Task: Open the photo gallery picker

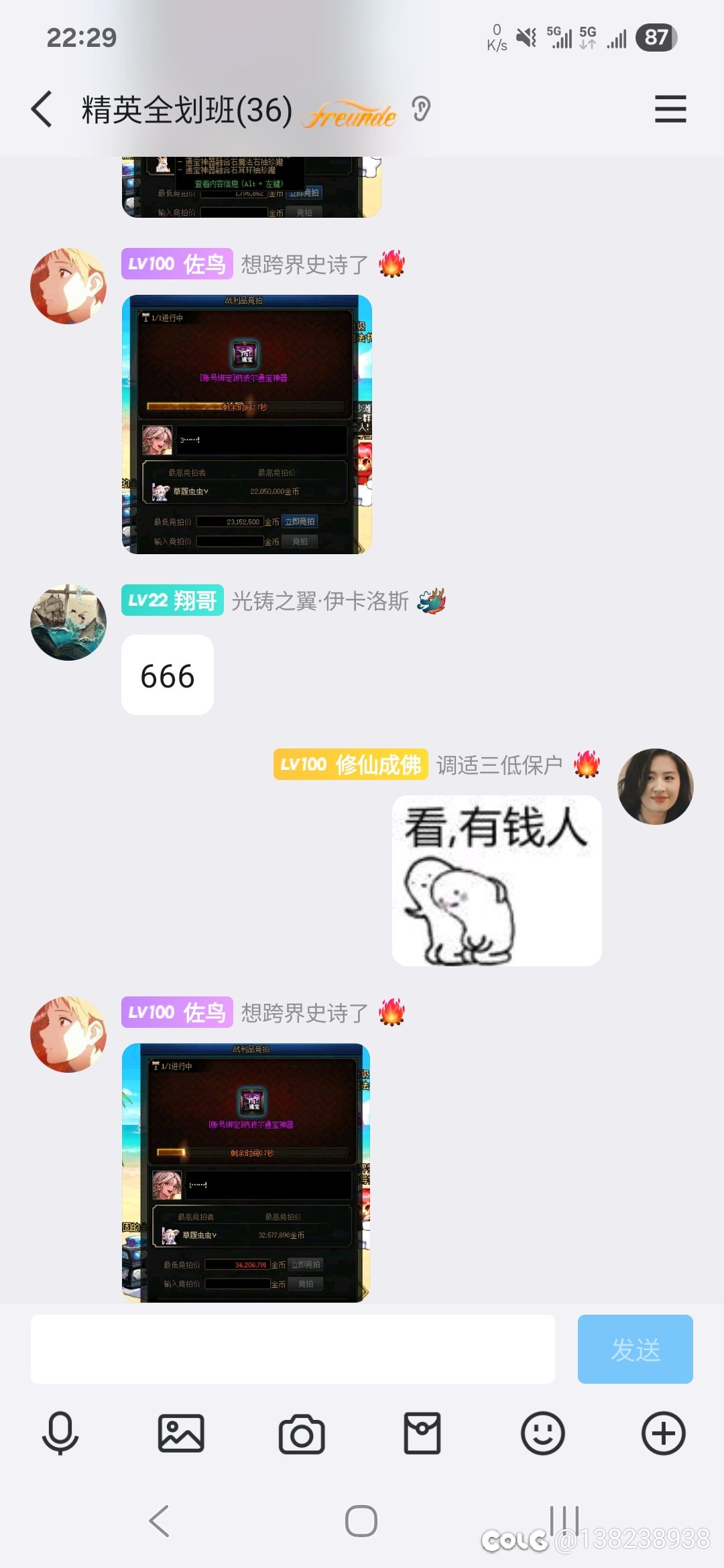Action: click(x=181, y=1433)
